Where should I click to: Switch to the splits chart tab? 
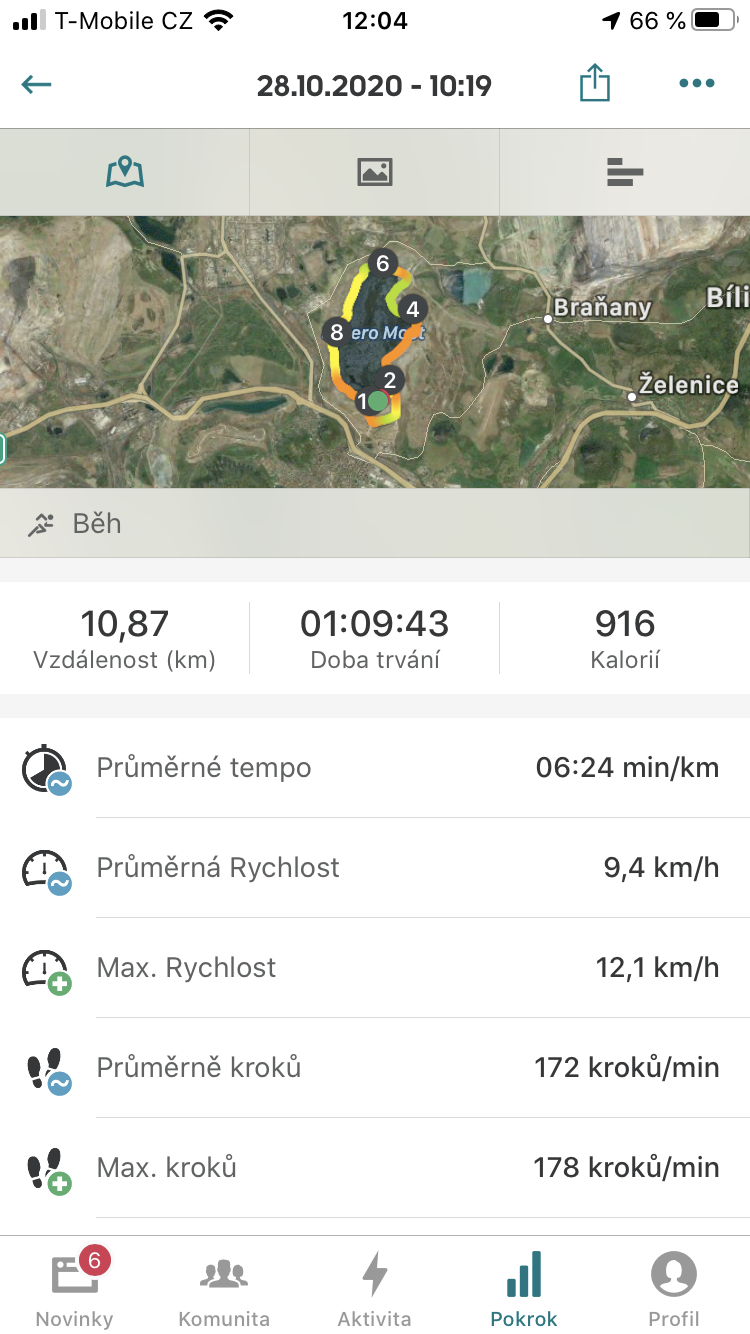point(625,172)
